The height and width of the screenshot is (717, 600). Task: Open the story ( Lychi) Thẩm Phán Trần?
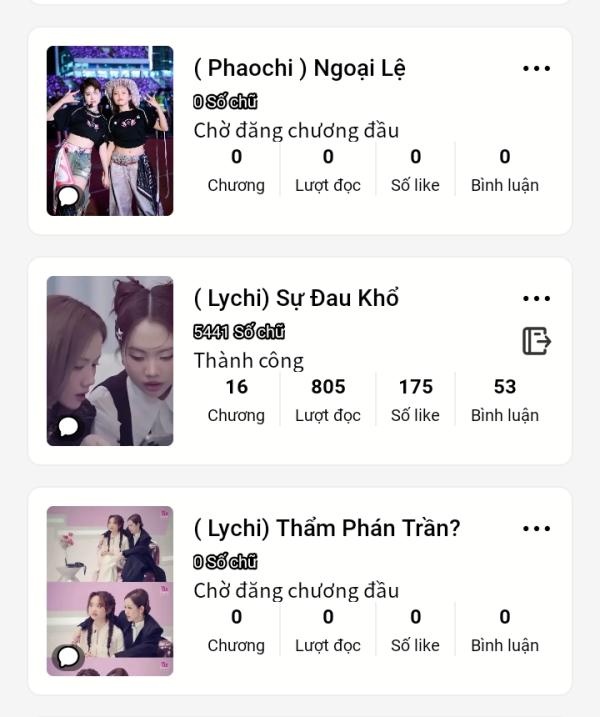[x=326, y=529]
